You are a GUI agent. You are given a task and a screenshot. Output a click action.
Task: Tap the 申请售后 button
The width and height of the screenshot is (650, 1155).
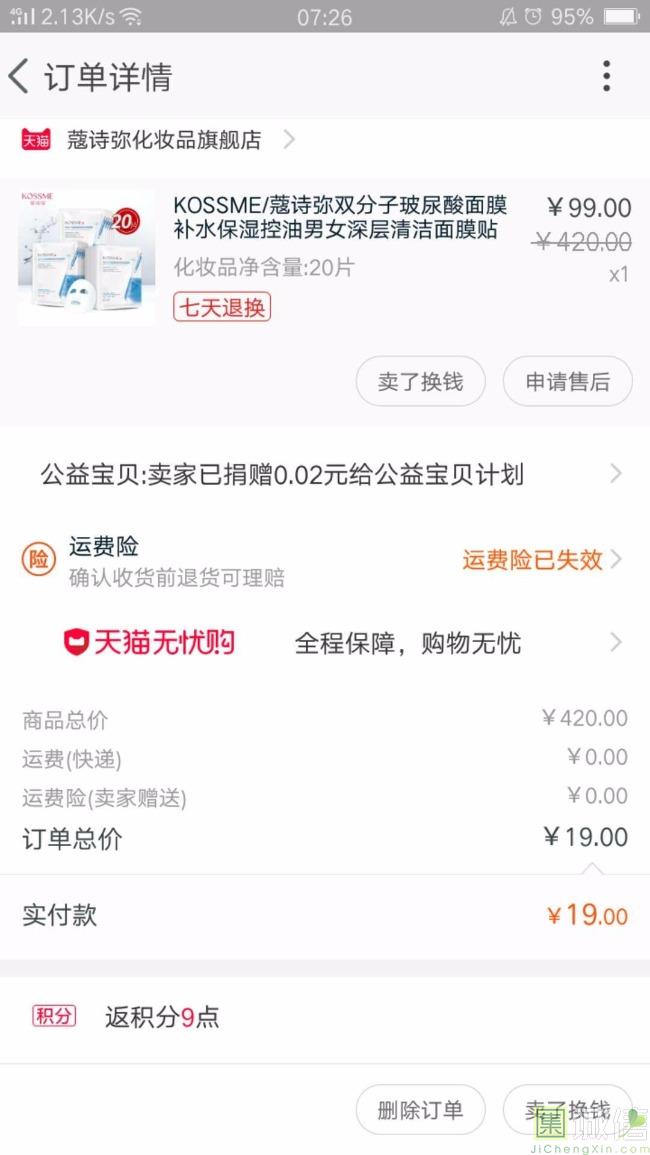pos(567,381)
